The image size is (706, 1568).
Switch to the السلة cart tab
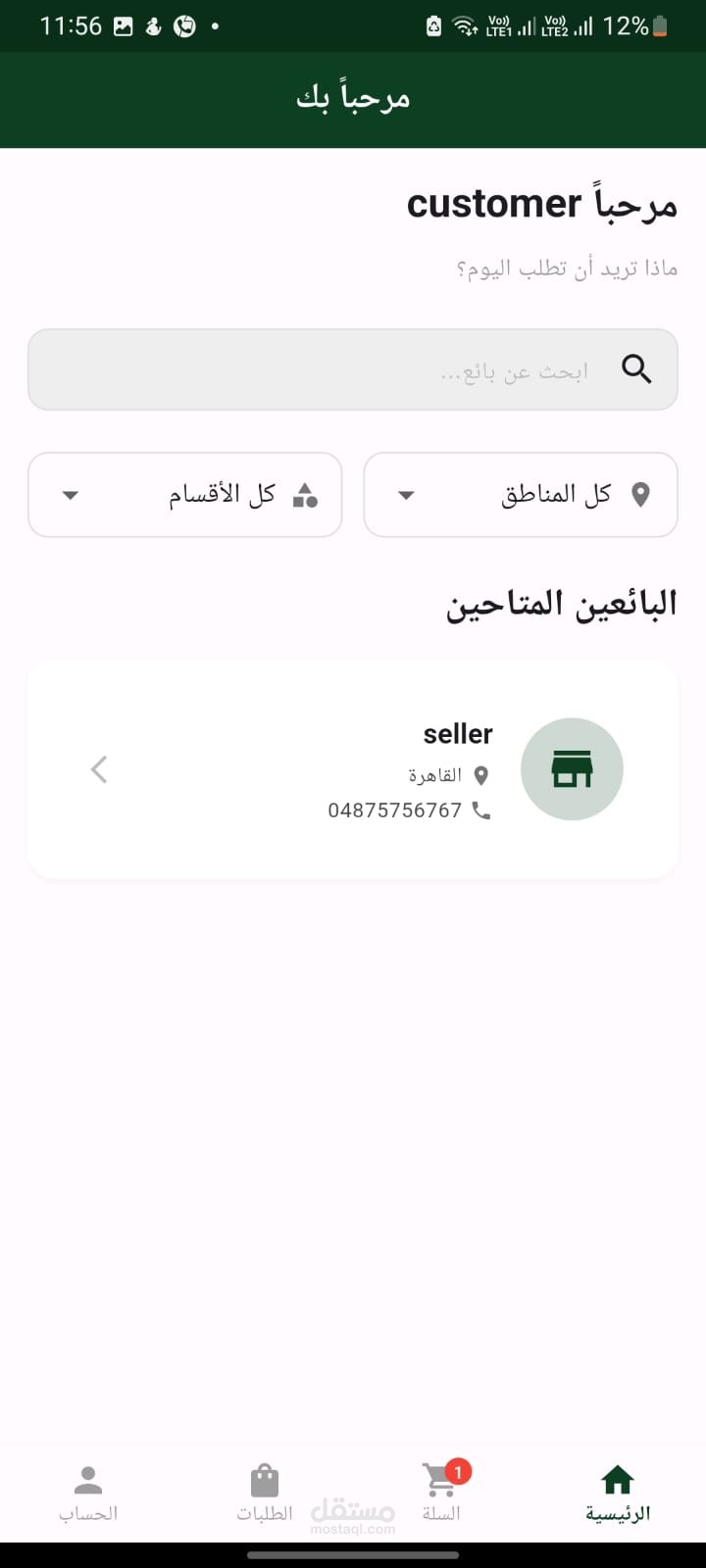(x=441, y=1493)
